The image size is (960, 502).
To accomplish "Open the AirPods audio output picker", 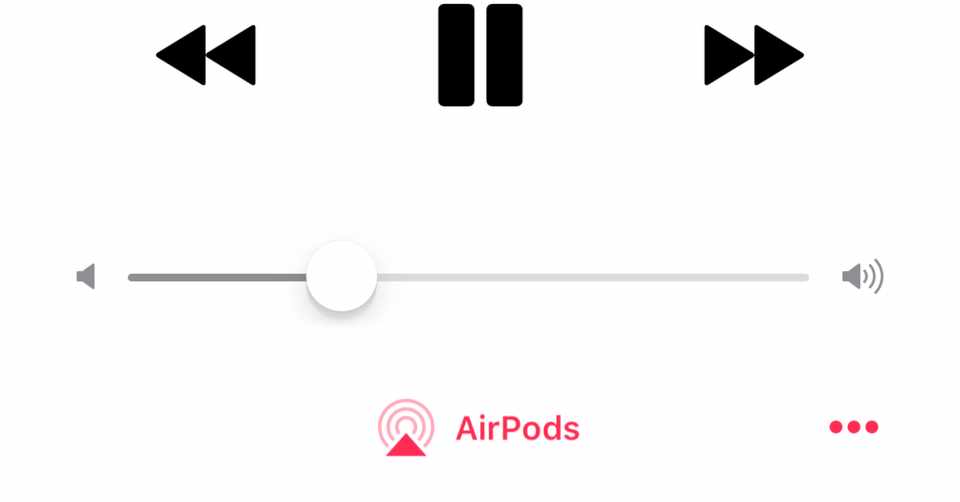I will (x=479, y=429).
